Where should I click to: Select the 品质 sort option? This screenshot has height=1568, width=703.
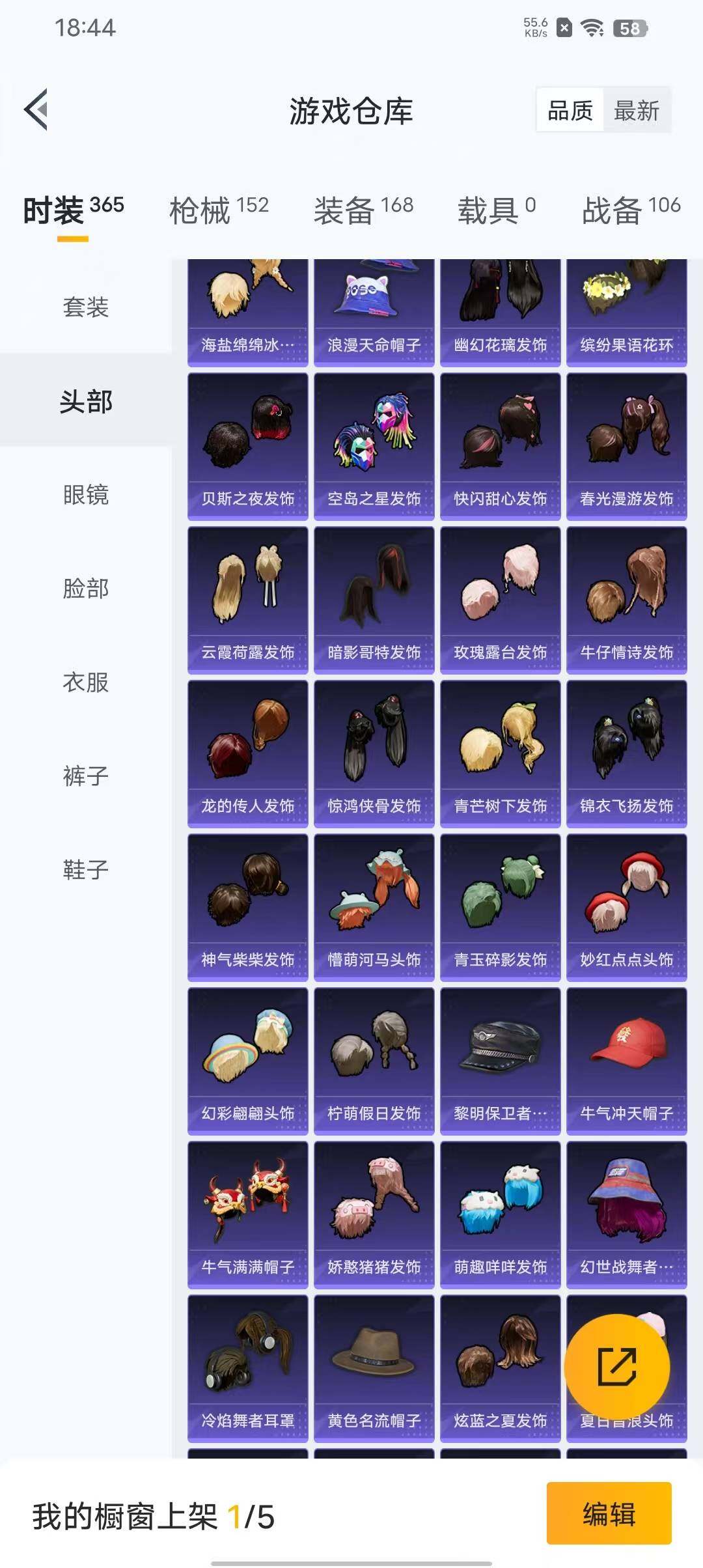[x=570, y=110]
